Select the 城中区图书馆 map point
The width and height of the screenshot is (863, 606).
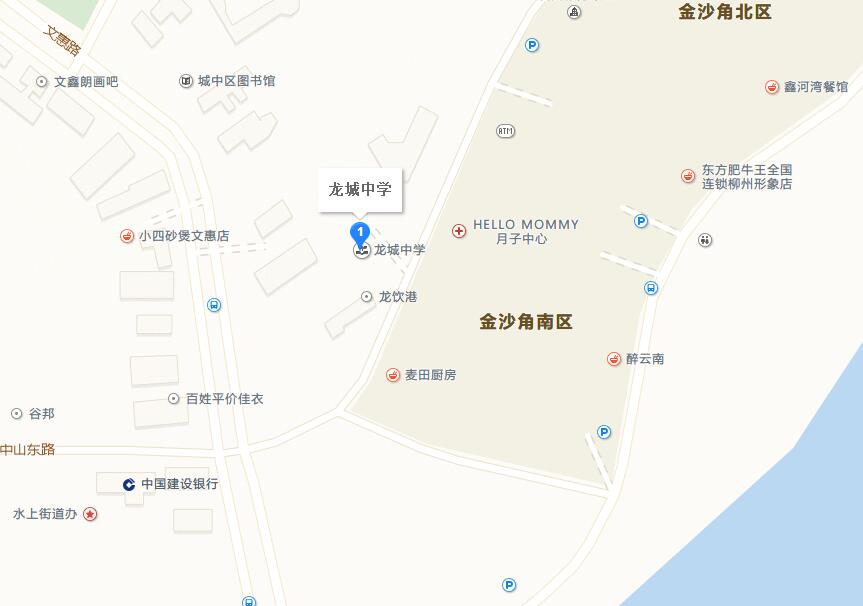(186, 81)
